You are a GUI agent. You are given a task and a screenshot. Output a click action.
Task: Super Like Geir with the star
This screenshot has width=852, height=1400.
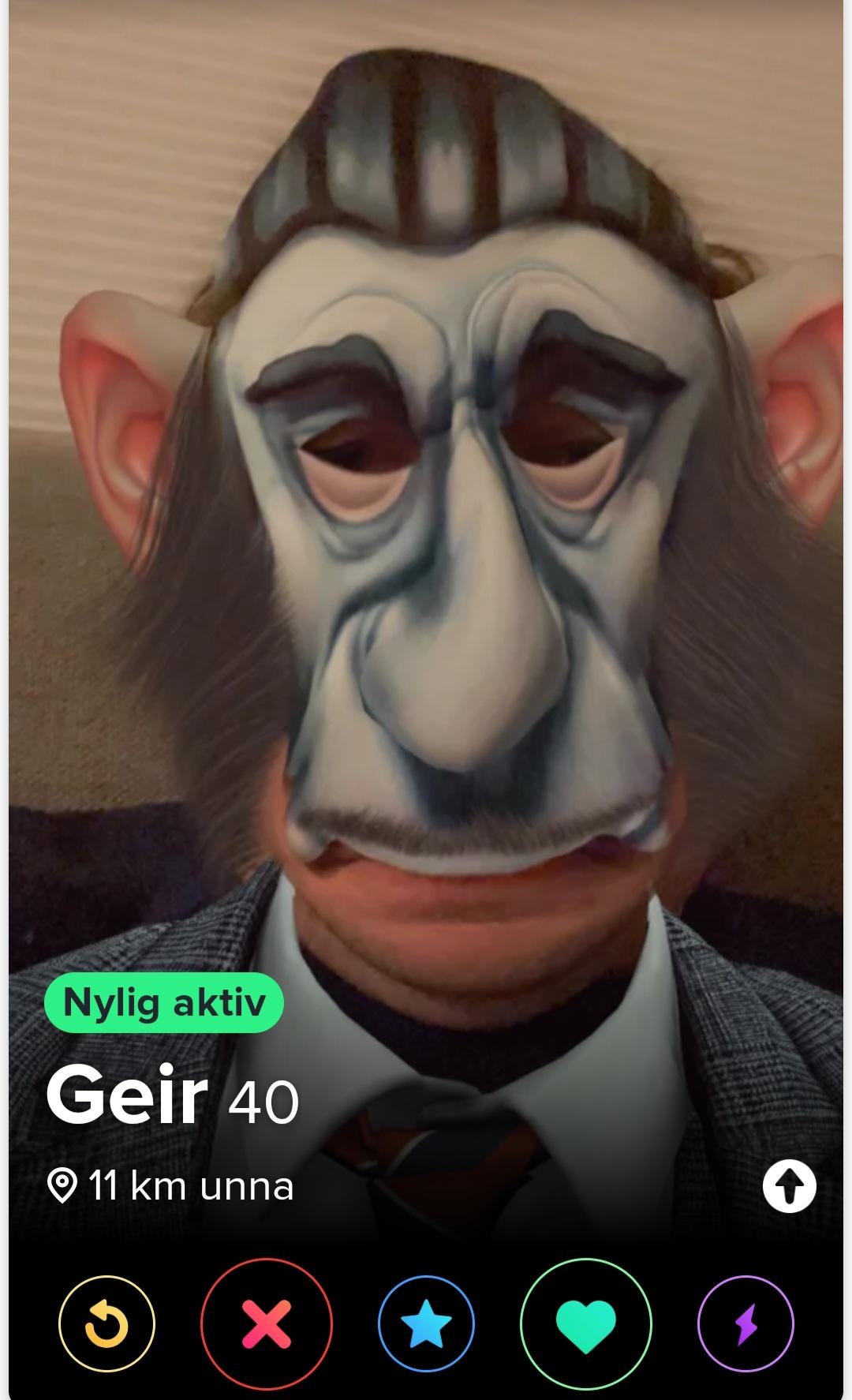(x=426, y=1323)
